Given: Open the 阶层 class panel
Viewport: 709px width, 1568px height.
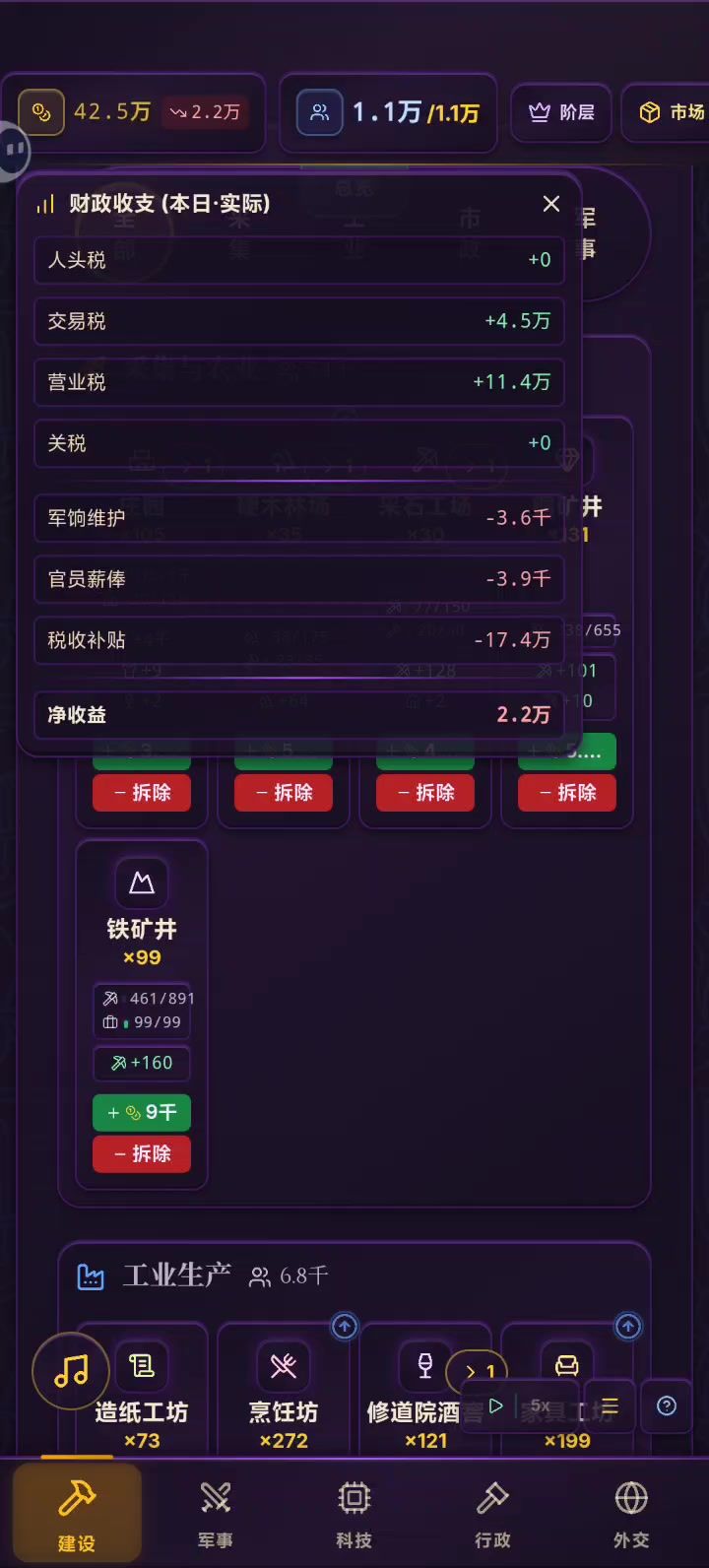Looking at the screenshot, I should pyautogui.click(x=562, y=112).
